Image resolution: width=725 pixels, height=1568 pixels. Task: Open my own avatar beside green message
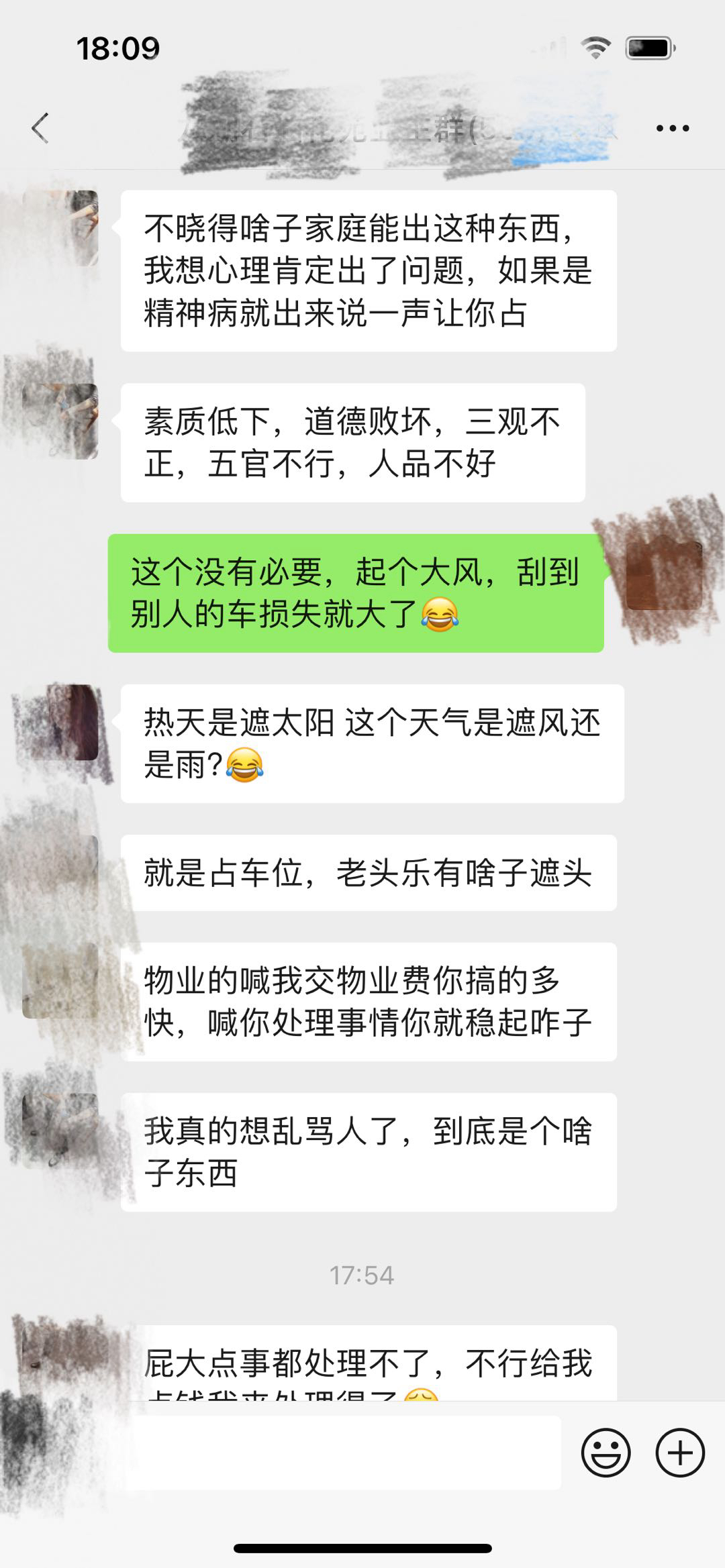pos(664,572)
